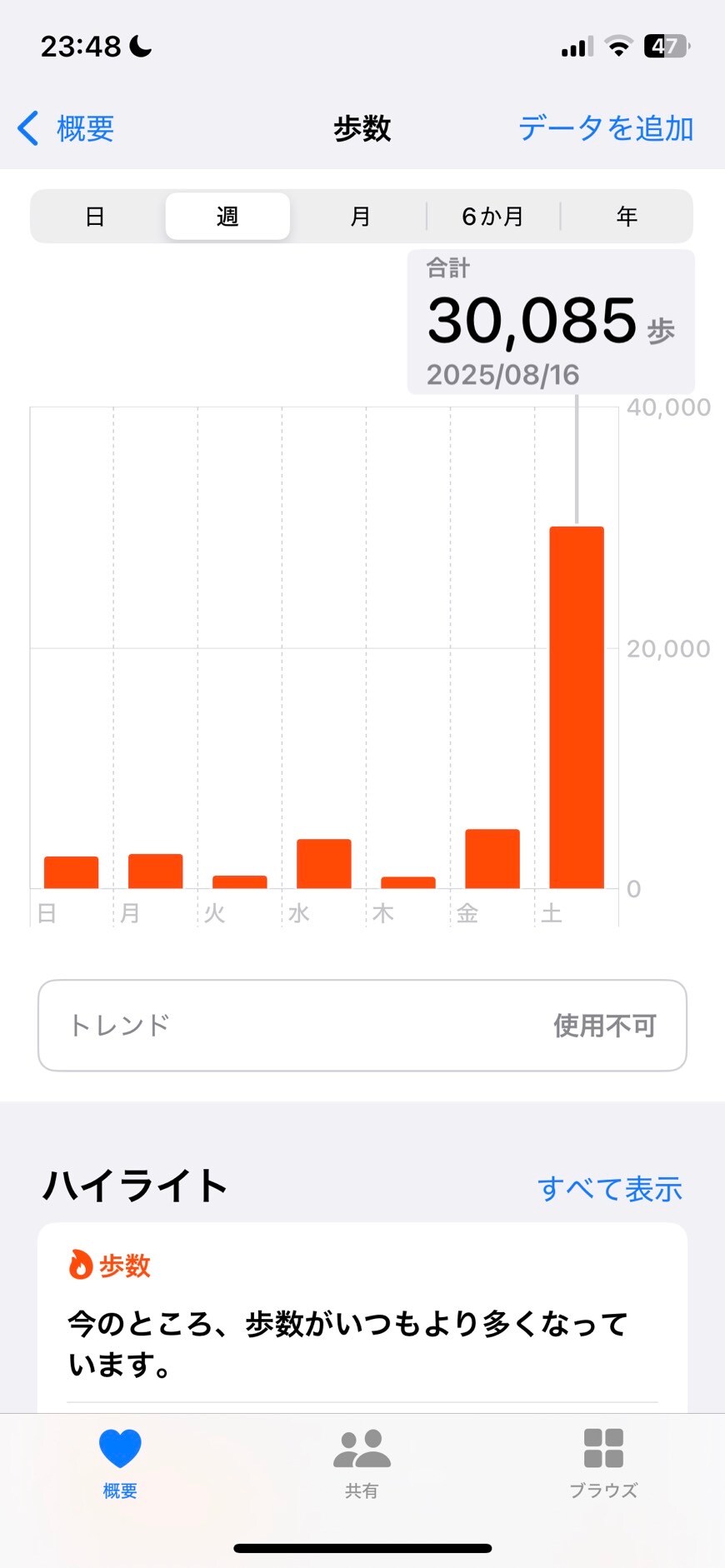Select the 週 segment

227,217
